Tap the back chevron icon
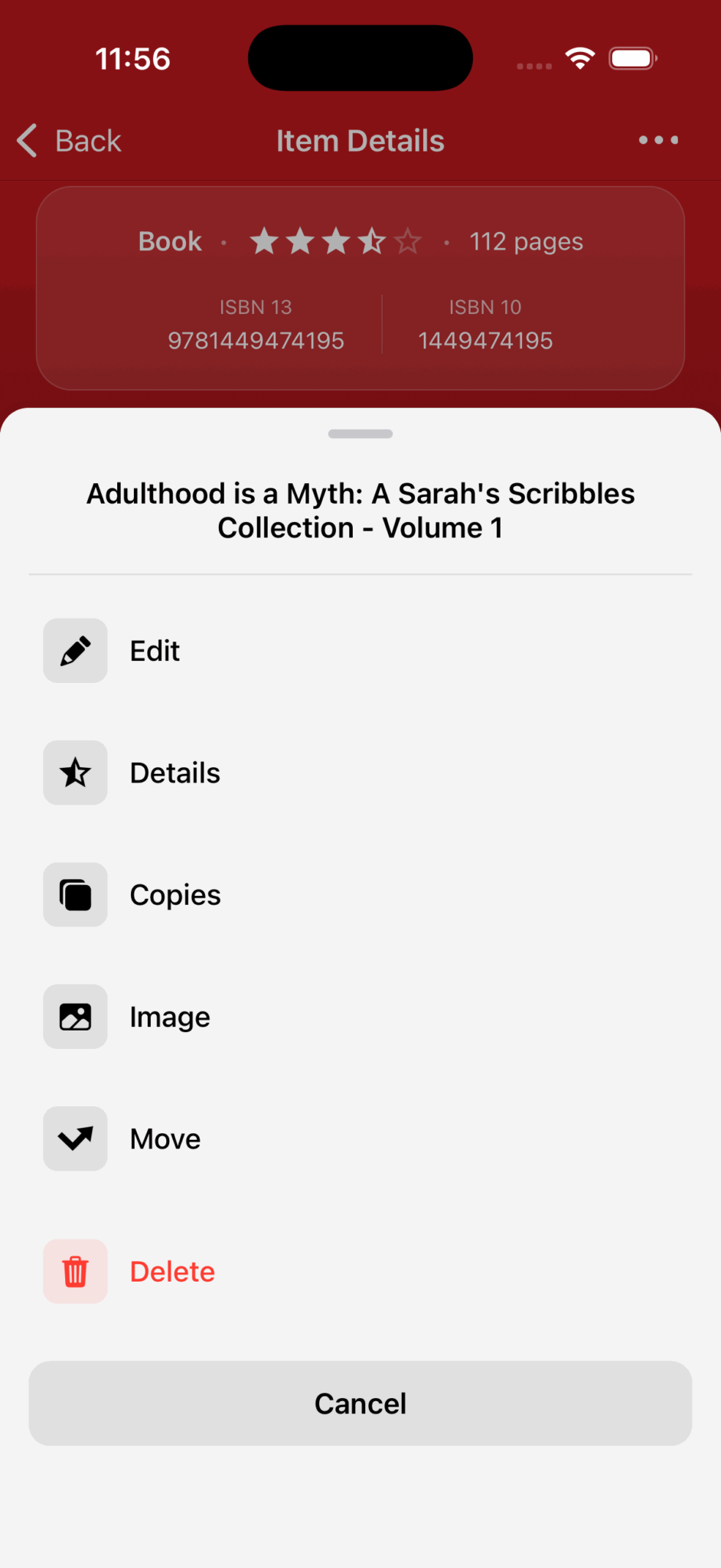This screenshot has width=721, height=1568. (x=27, y=140)
